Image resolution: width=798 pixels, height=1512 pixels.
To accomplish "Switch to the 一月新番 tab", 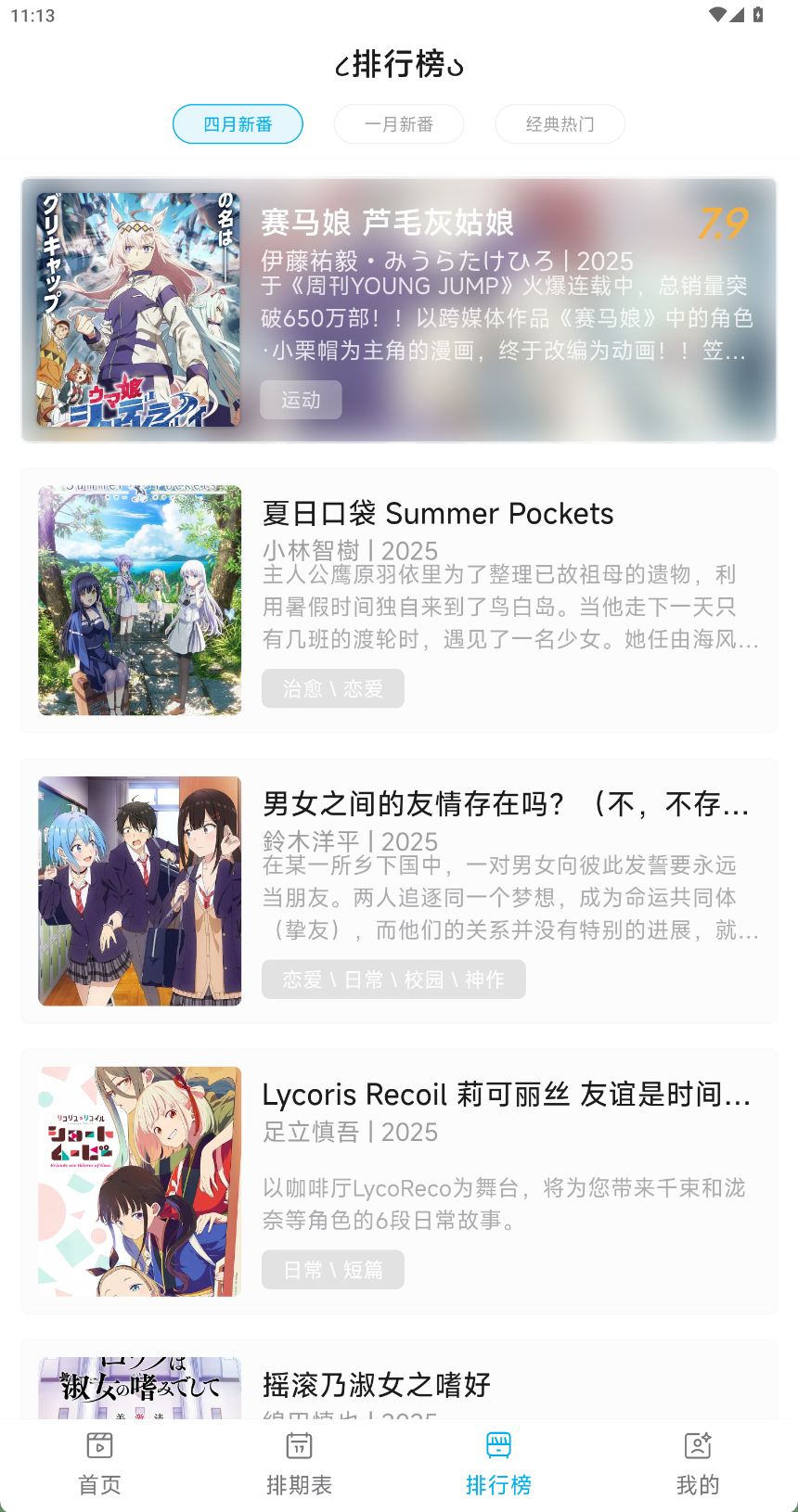I will pos(399,124).
